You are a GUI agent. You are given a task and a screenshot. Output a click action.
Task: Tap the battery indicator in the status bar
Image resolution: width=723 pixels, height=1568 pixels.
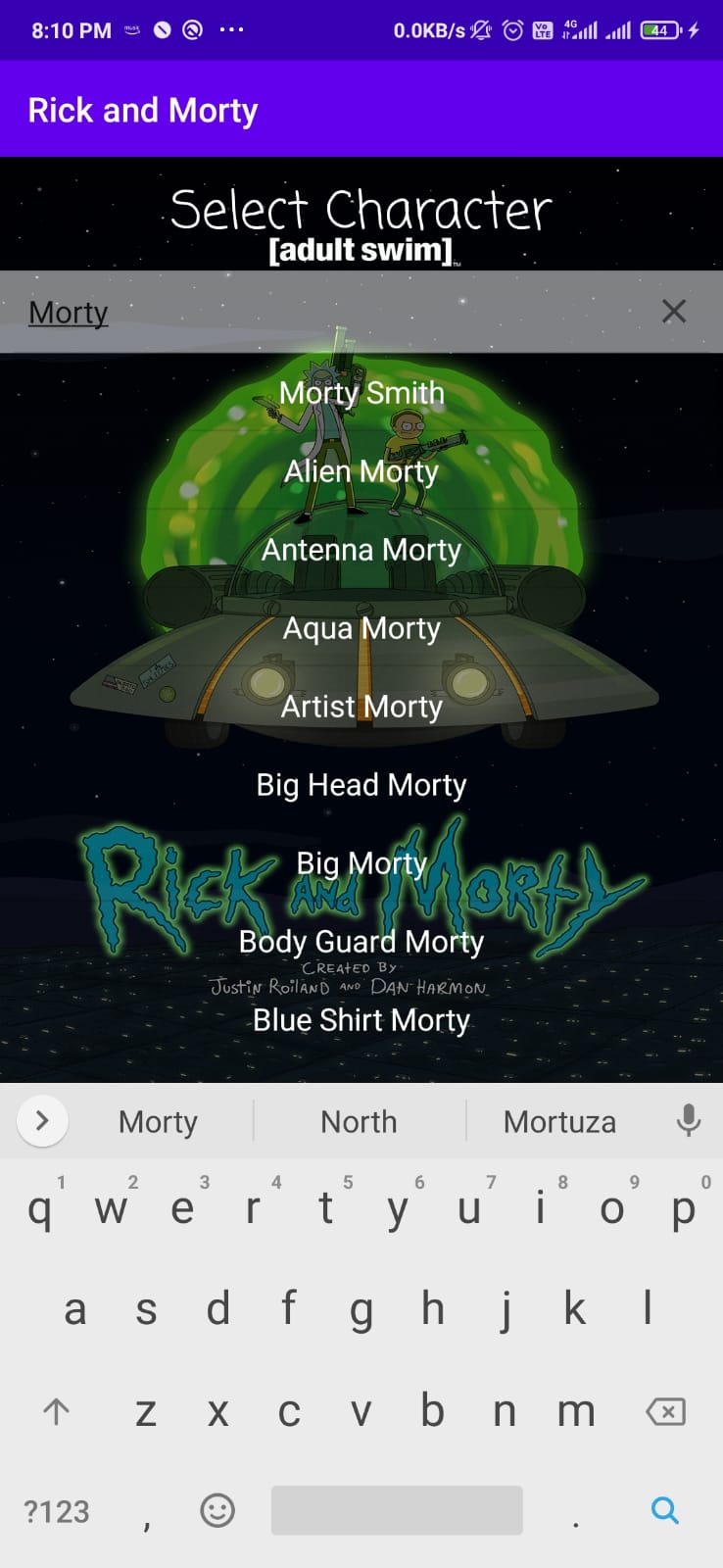pos(658,29)
